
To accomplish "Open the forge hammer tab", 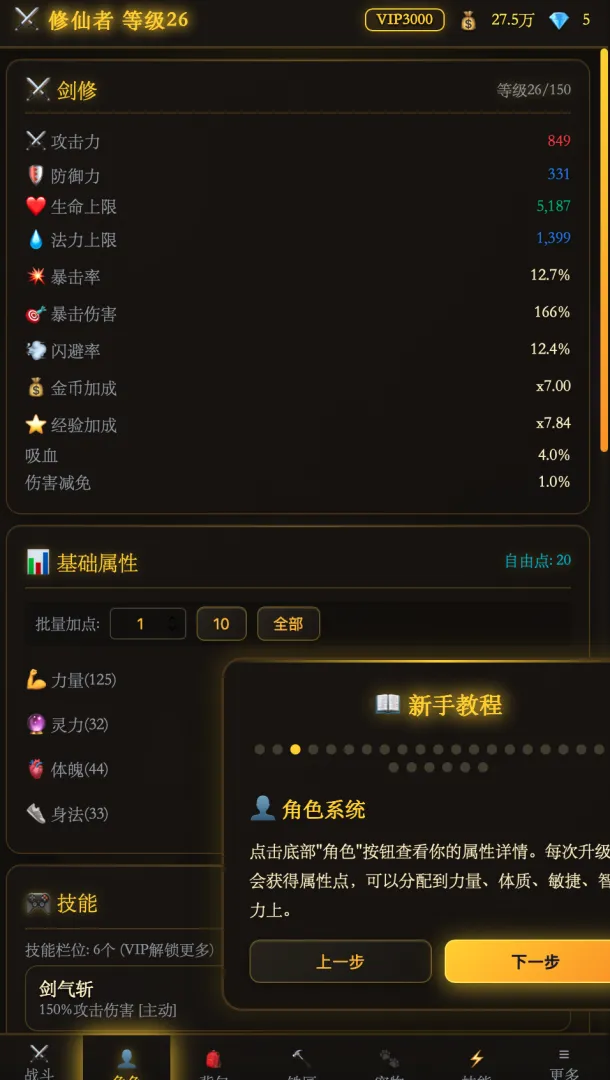I will [x=300, y=1060].
